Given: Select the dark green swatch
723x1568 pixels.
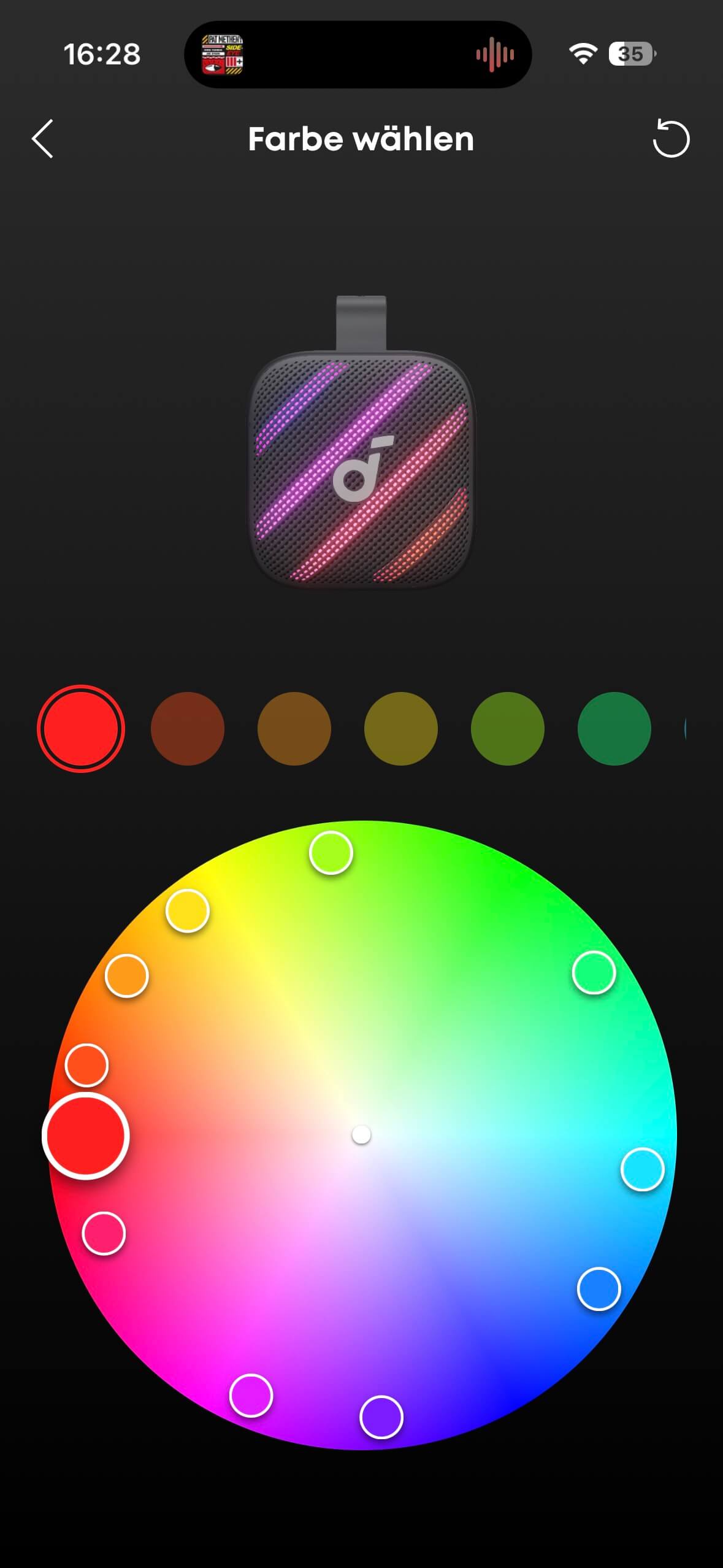Looking at the screenshot, I should (614, 729).
